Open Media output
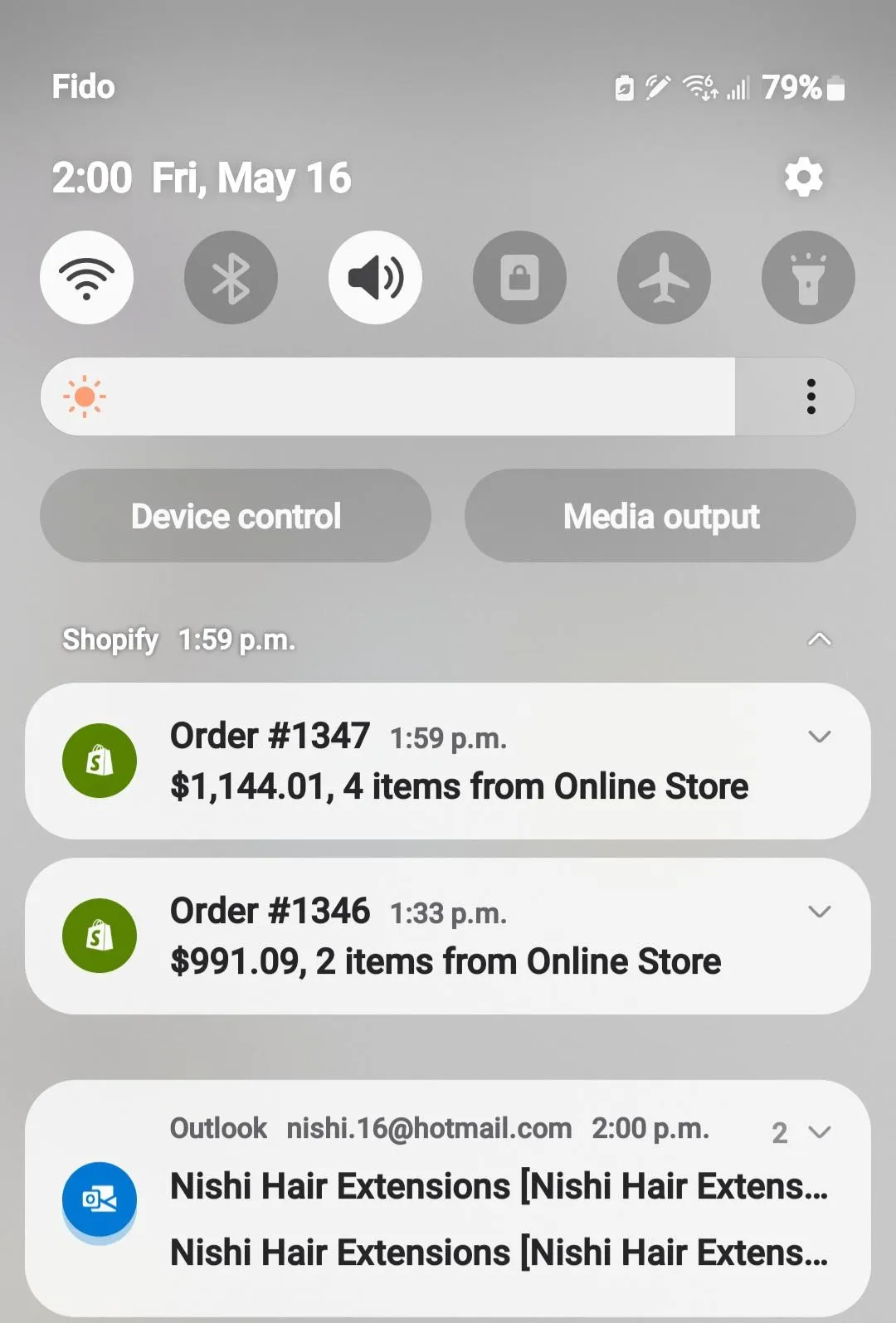This screenshot has width=896, height=1323. tap(660, 516)
